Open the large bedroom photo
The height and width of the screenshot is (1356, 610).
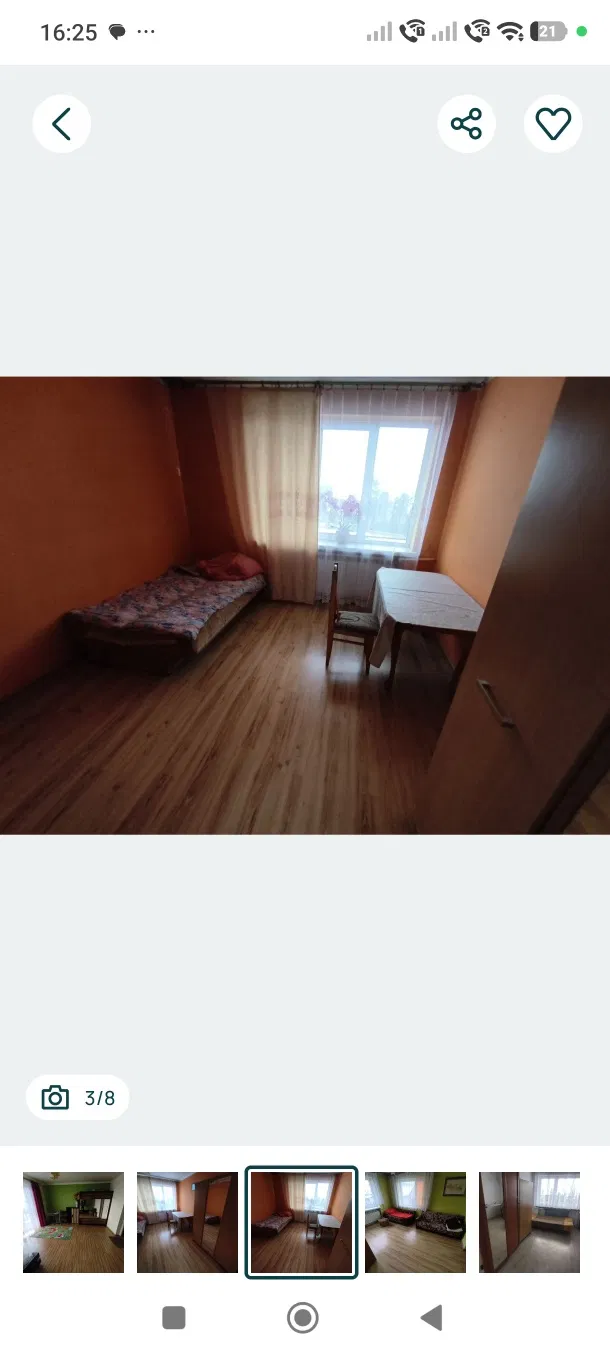tap(305, 605)
